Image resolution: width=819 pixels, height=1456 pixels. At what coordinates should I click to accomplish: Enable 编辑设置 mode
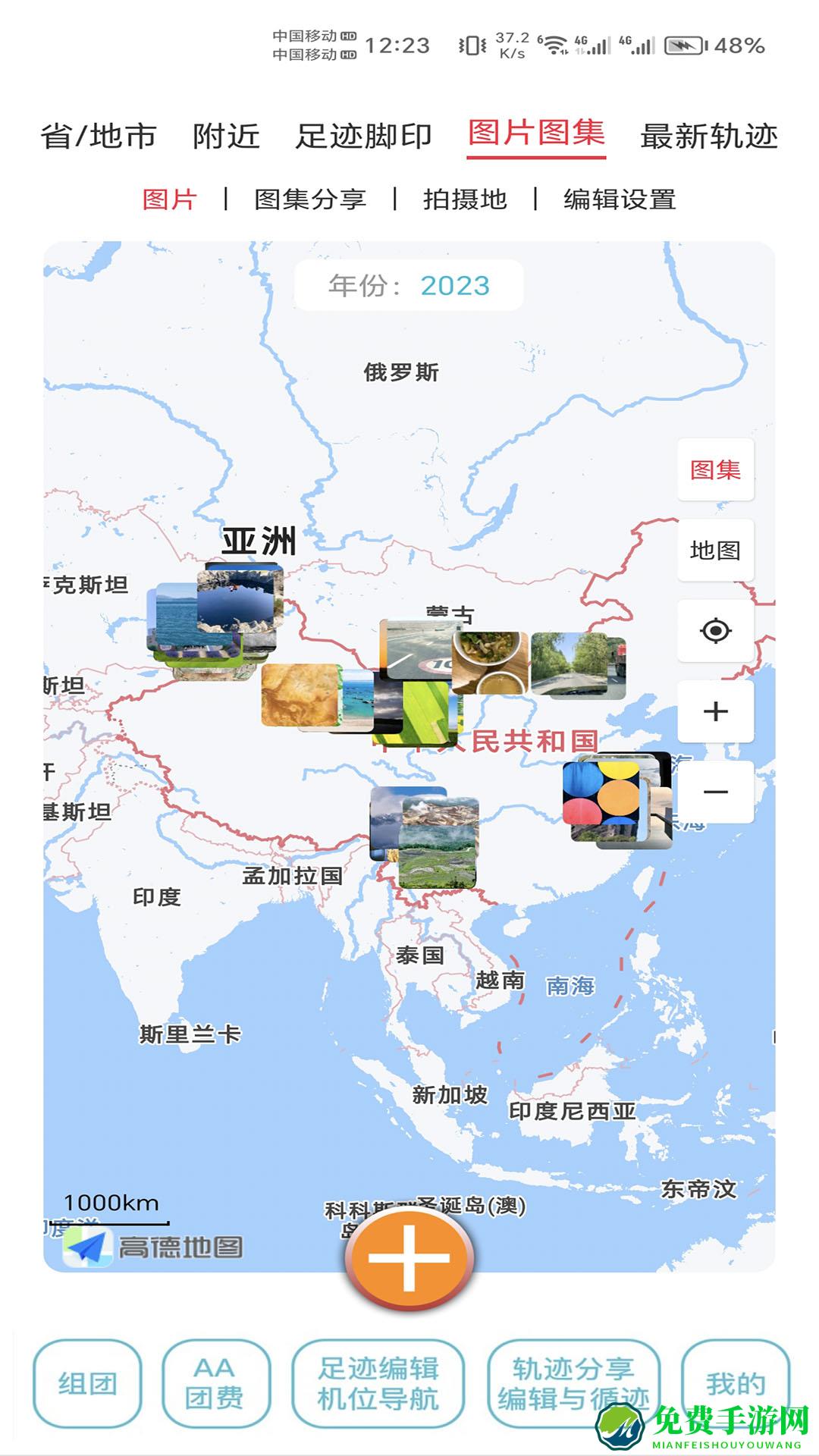tap(620, 200)
